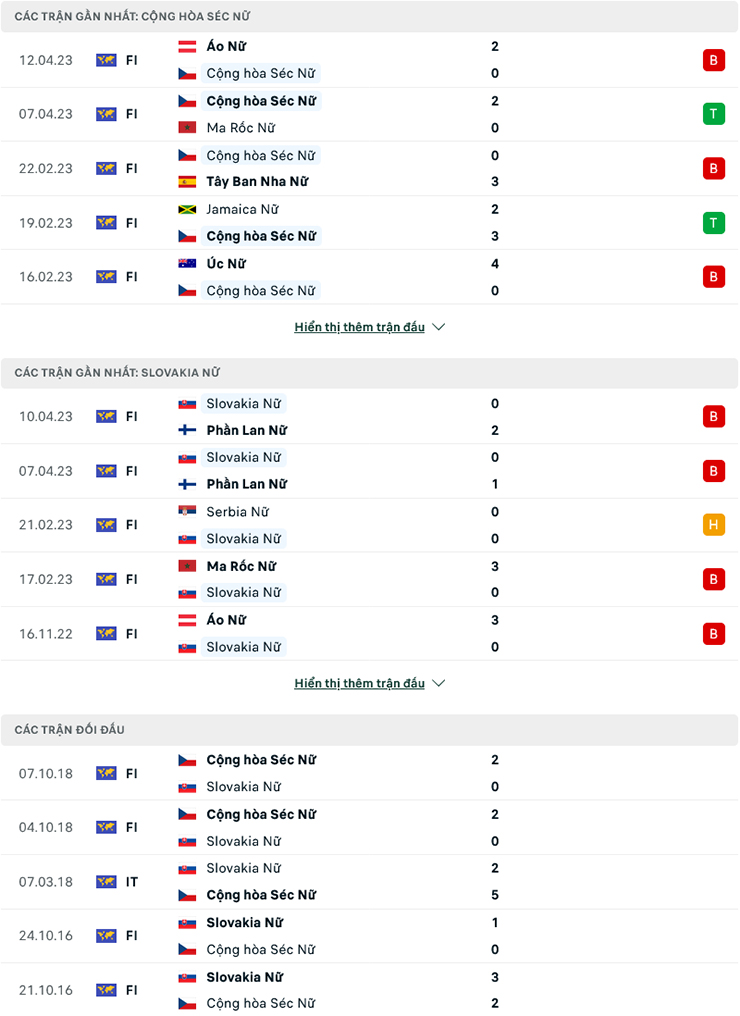740x1016 pixels.
Task: Click the Morocco flag next to Ma Rốc Nữ
Action: point(186,566)
